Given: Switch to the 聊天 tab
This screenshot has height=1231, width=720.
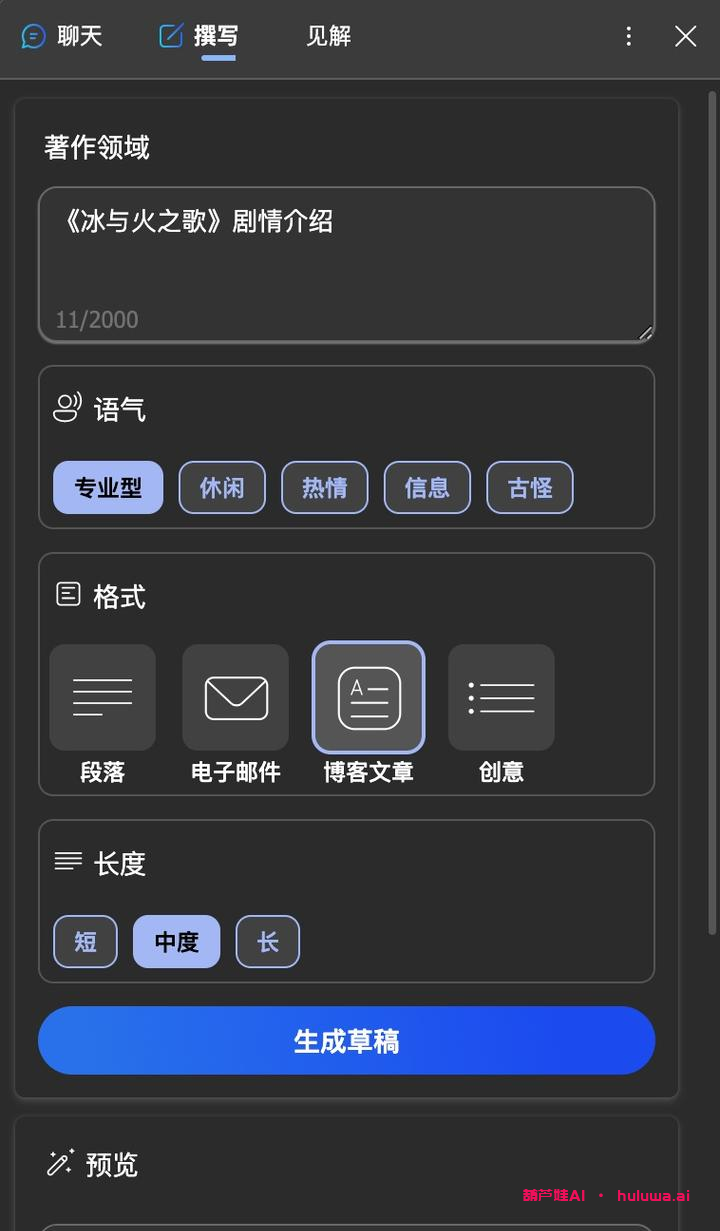Looking at the screenshot, I should [62, 37].
